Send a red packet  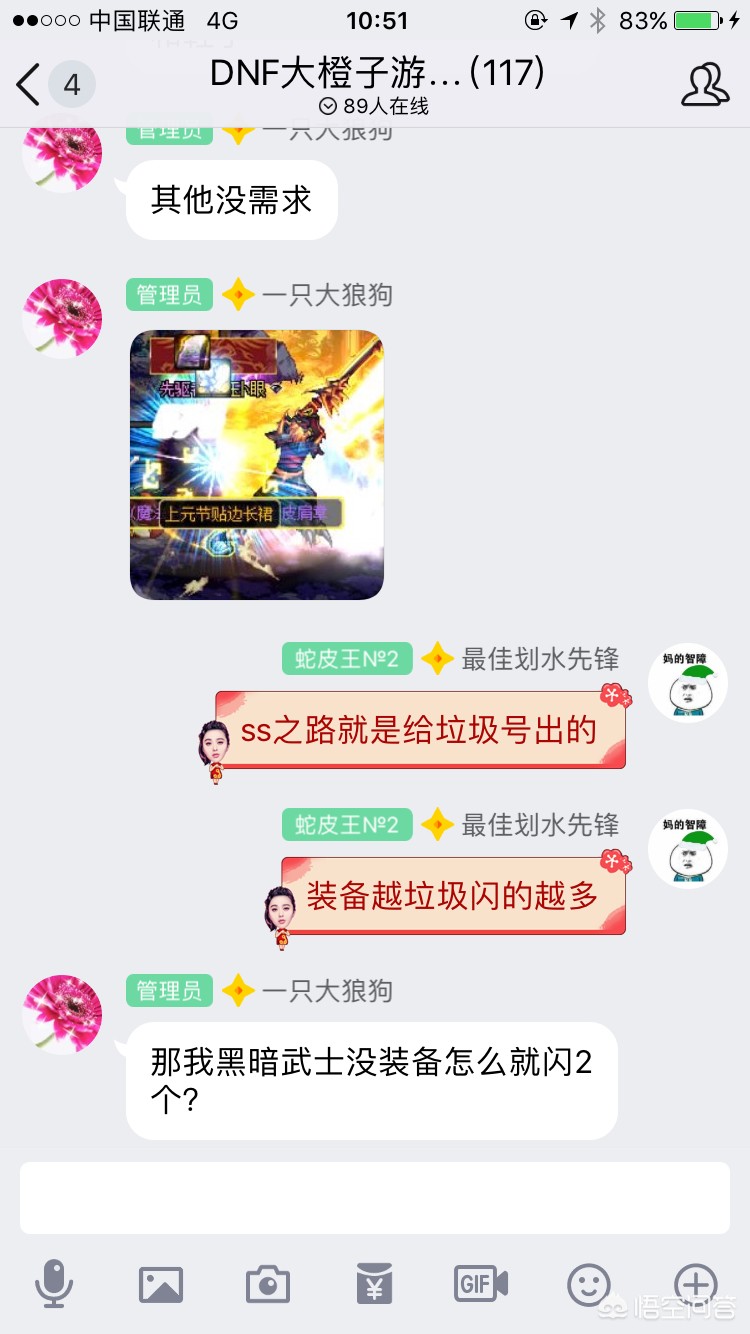(374, 1283)
